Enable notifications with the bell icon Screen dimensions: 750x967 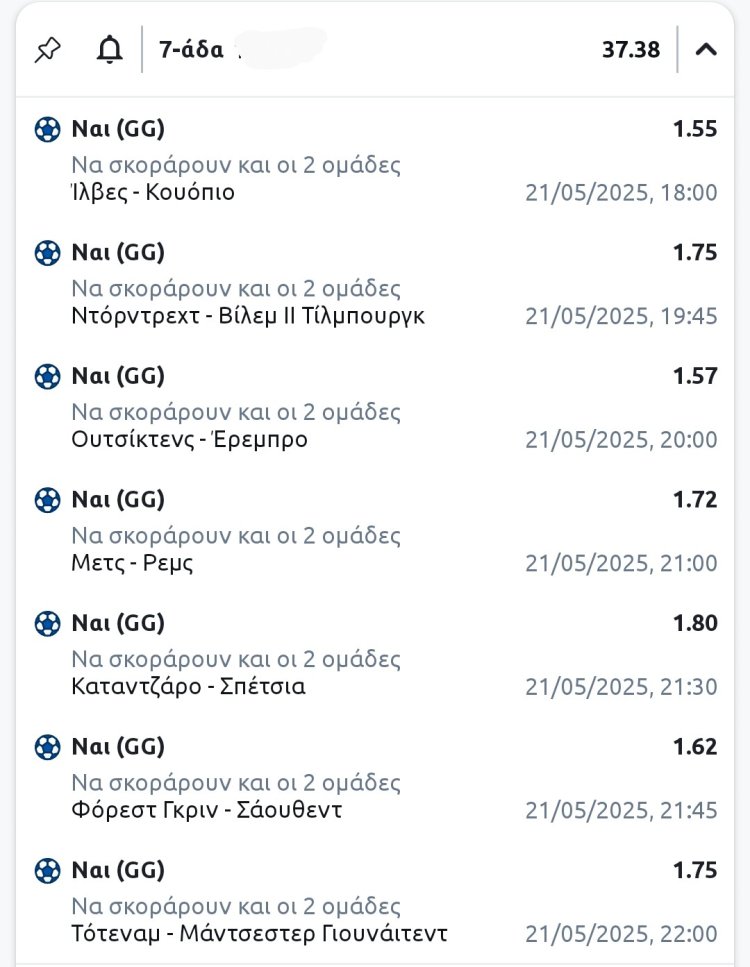(x=109, y=49)
